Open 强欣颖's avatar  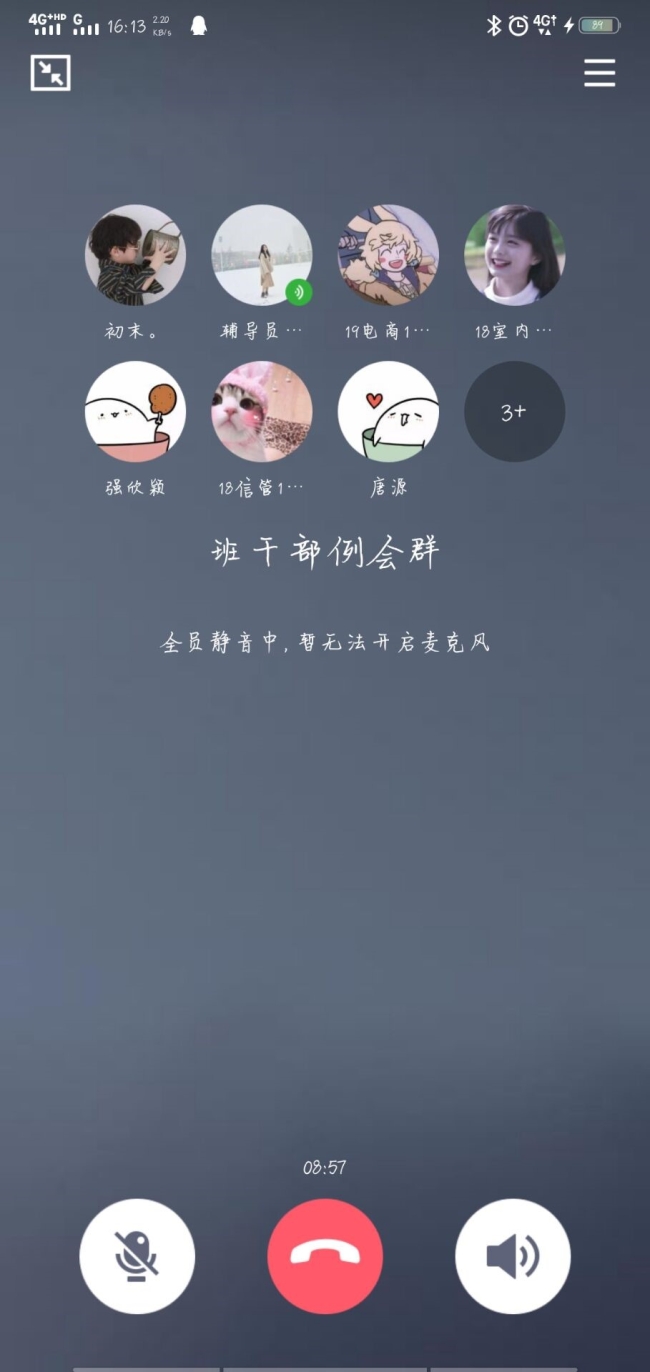point(135,411)
